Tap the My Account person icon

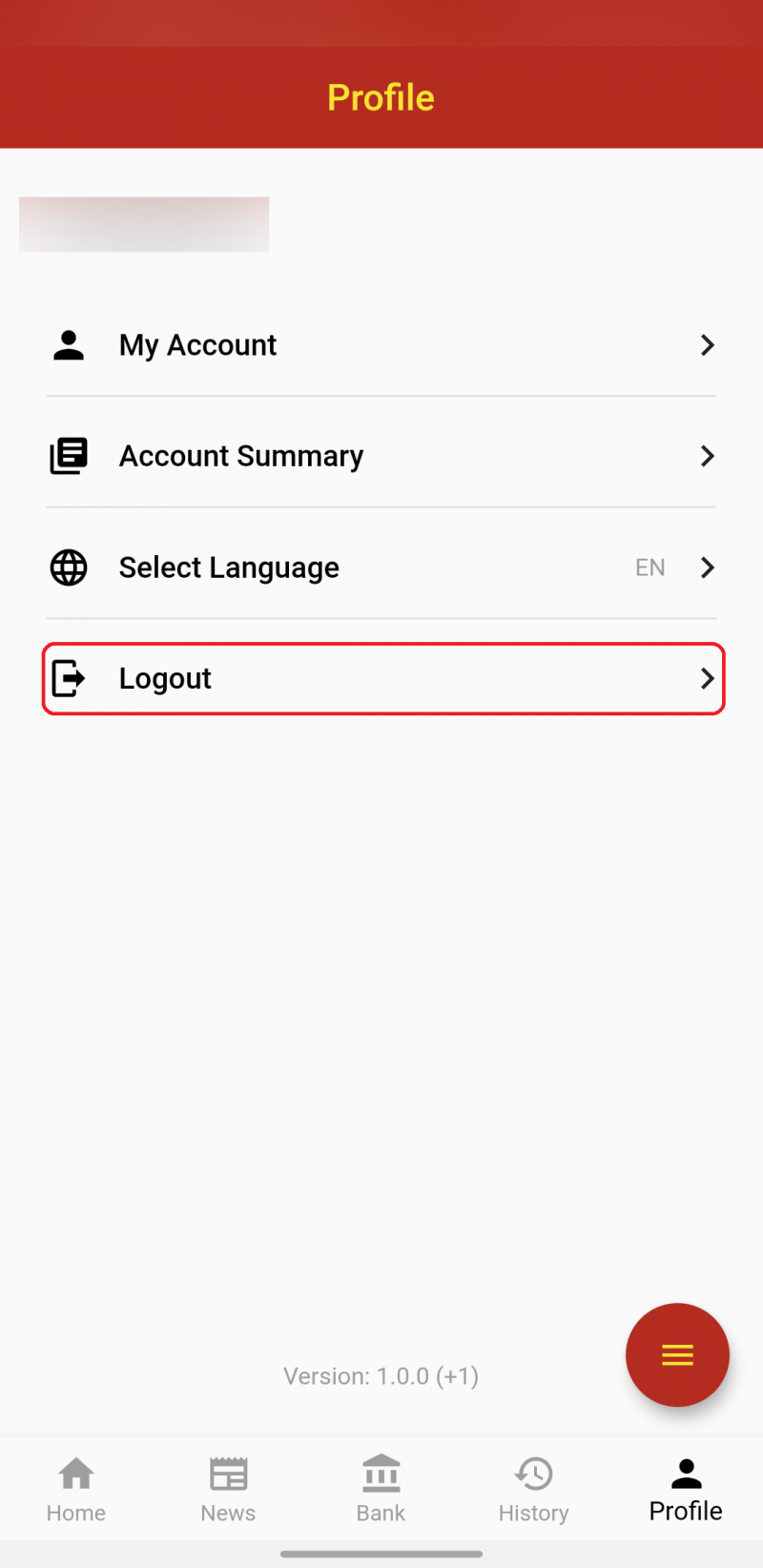(68, 344)
